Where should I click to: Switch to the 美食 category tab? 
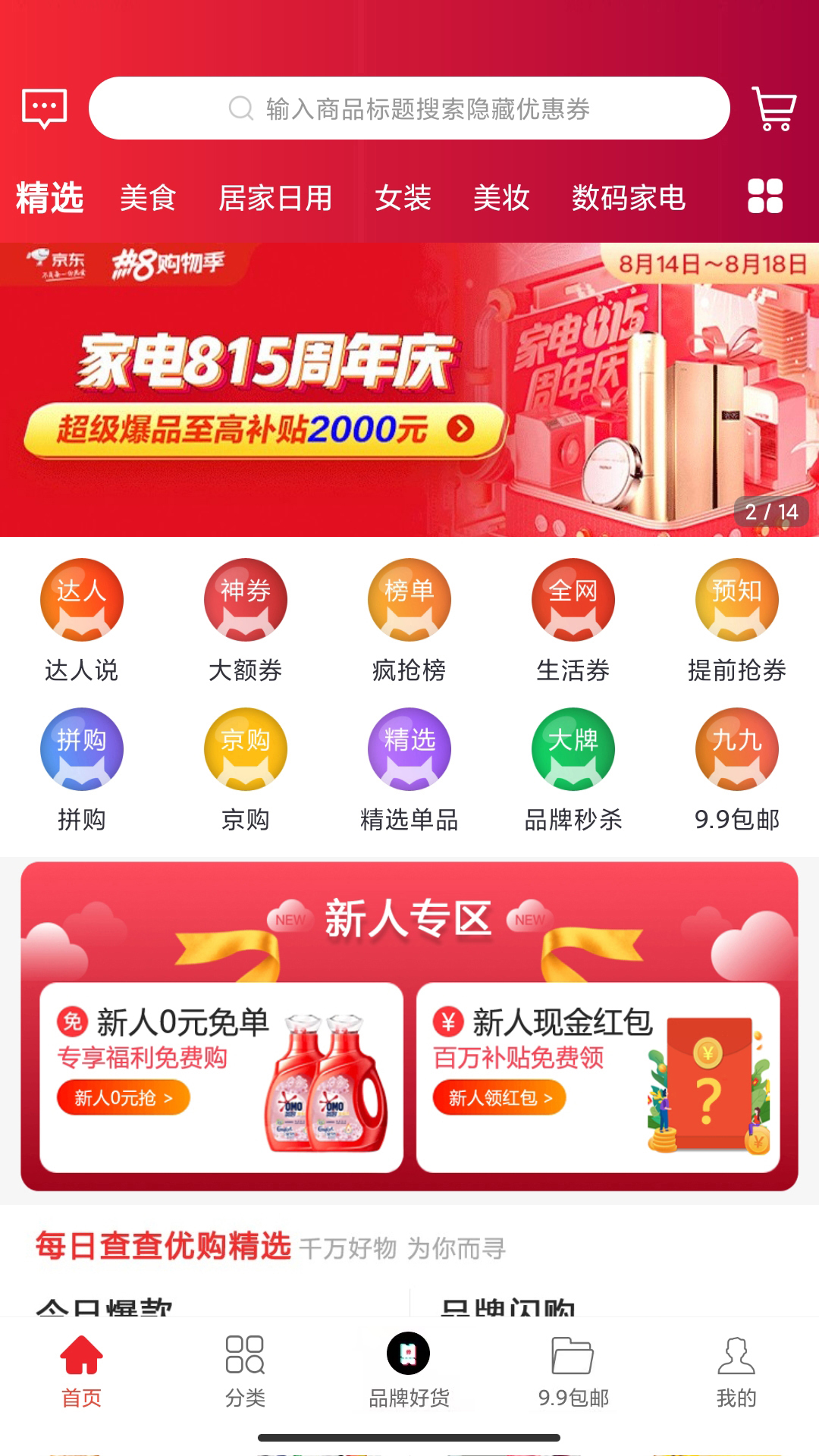[148, 199]
